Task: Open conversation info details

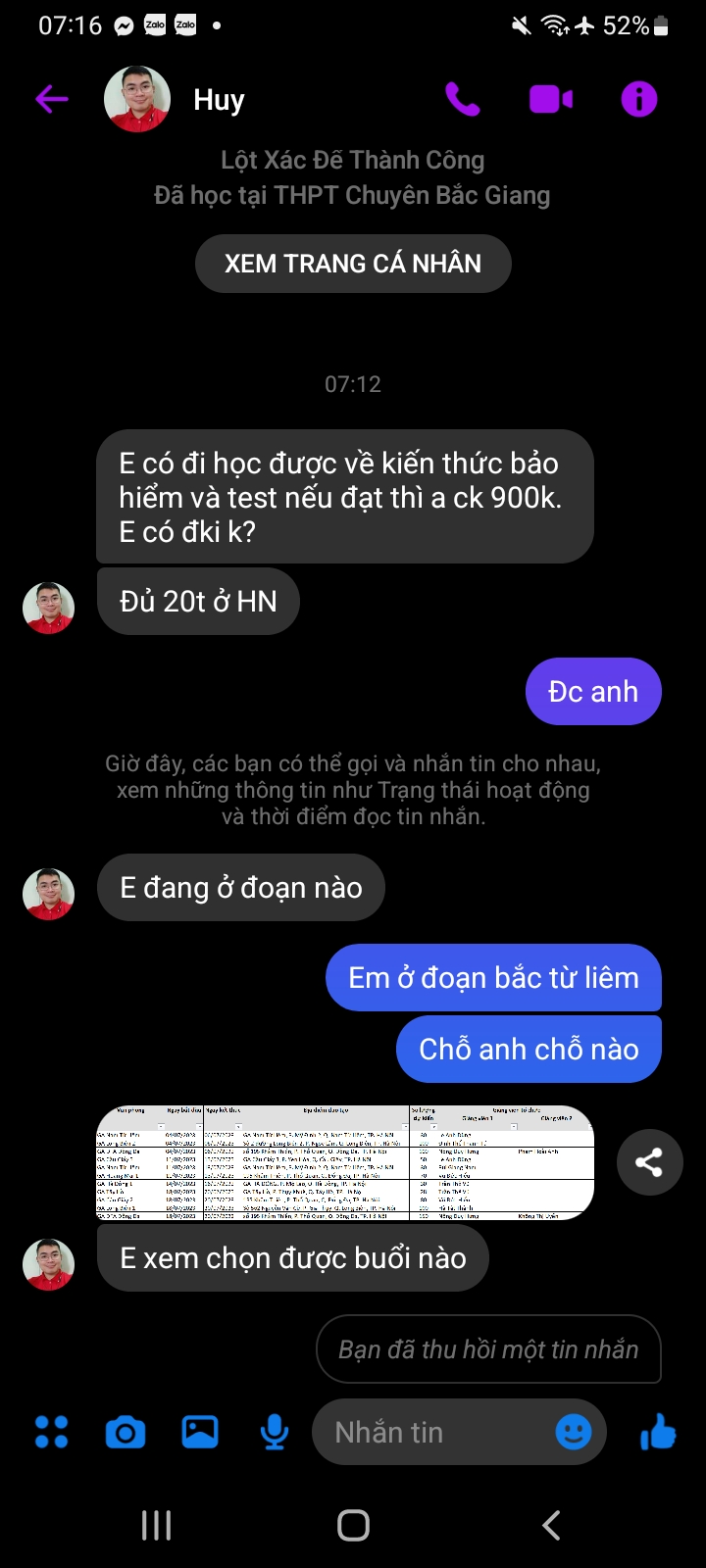Action: tap(638, 99)
